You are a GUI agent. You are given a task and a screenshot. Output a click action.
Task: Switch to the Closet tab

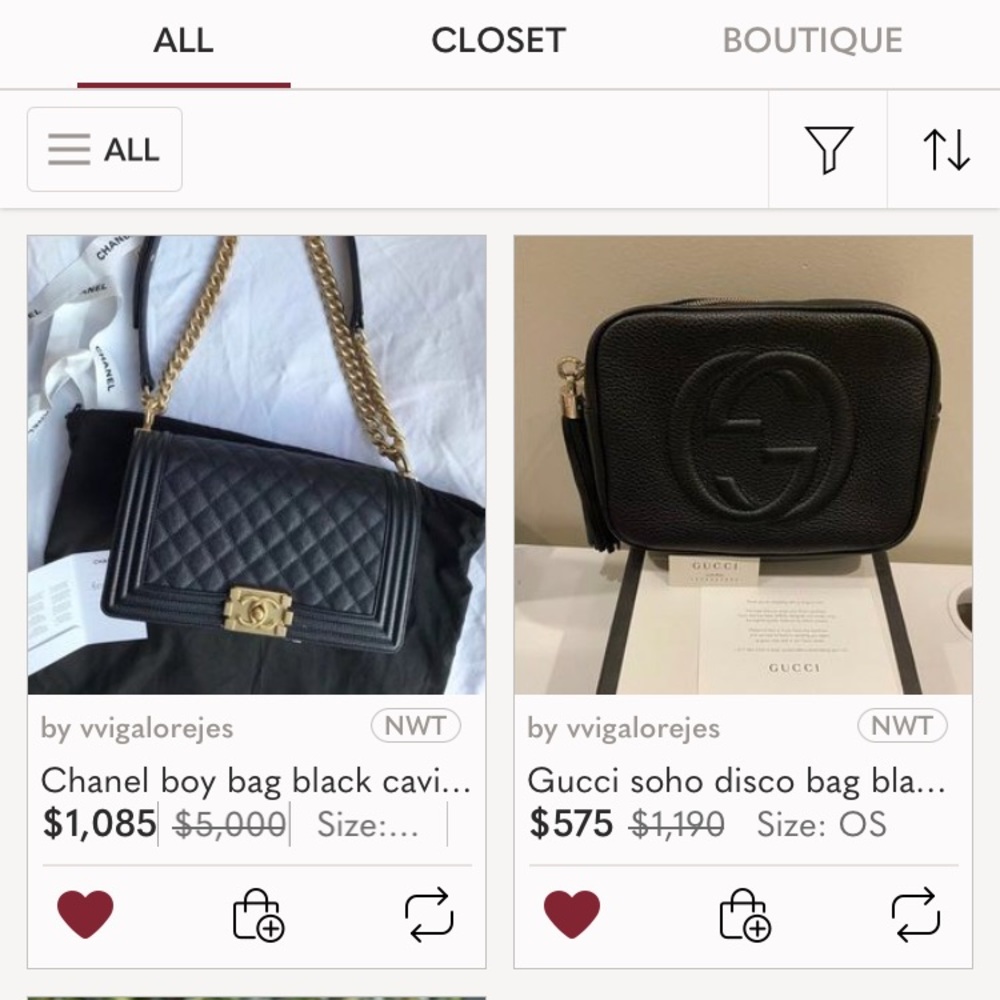coord(498,41)
